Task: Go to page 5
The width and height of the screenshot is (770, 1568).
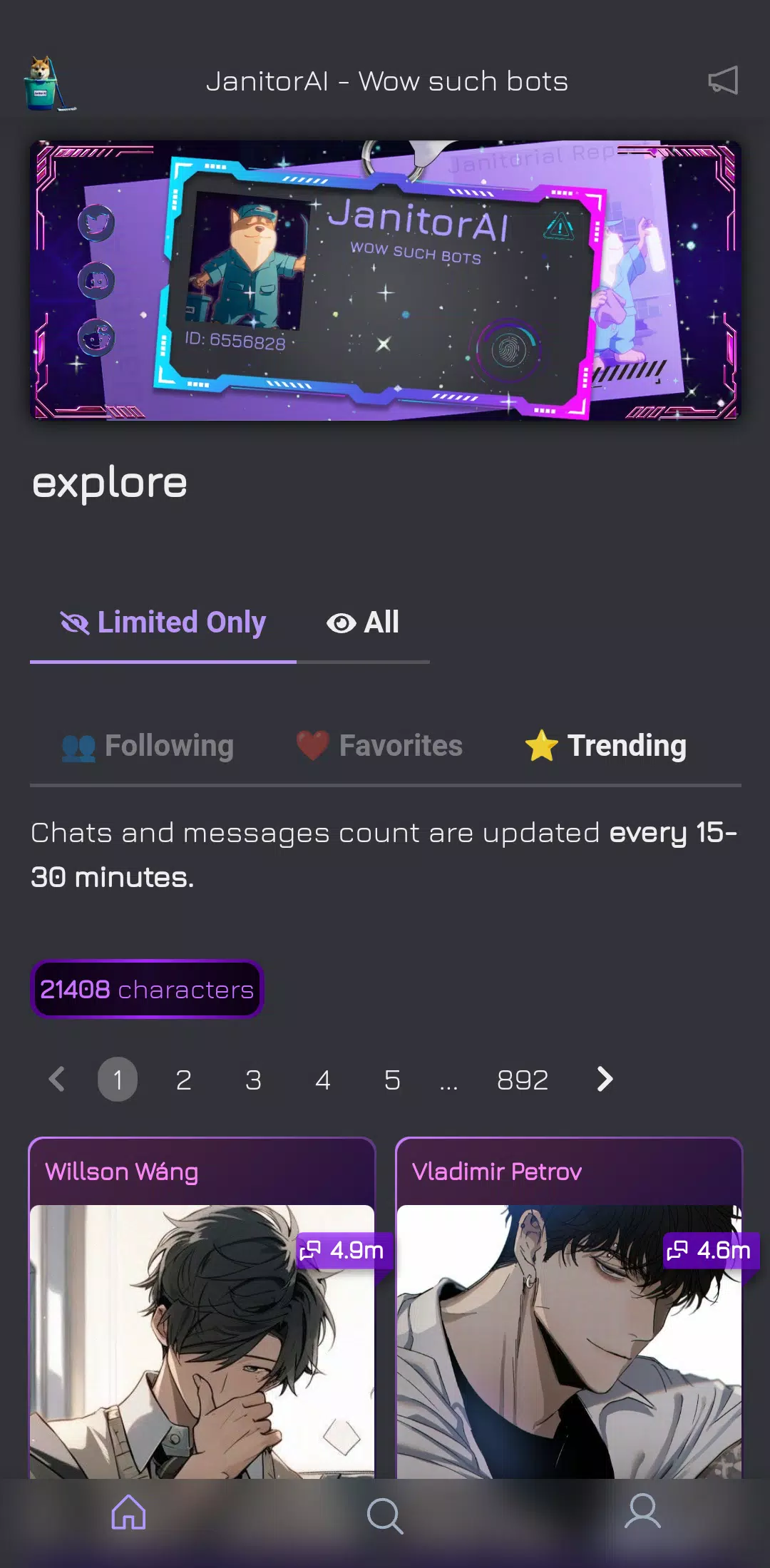Action: 392,1080
